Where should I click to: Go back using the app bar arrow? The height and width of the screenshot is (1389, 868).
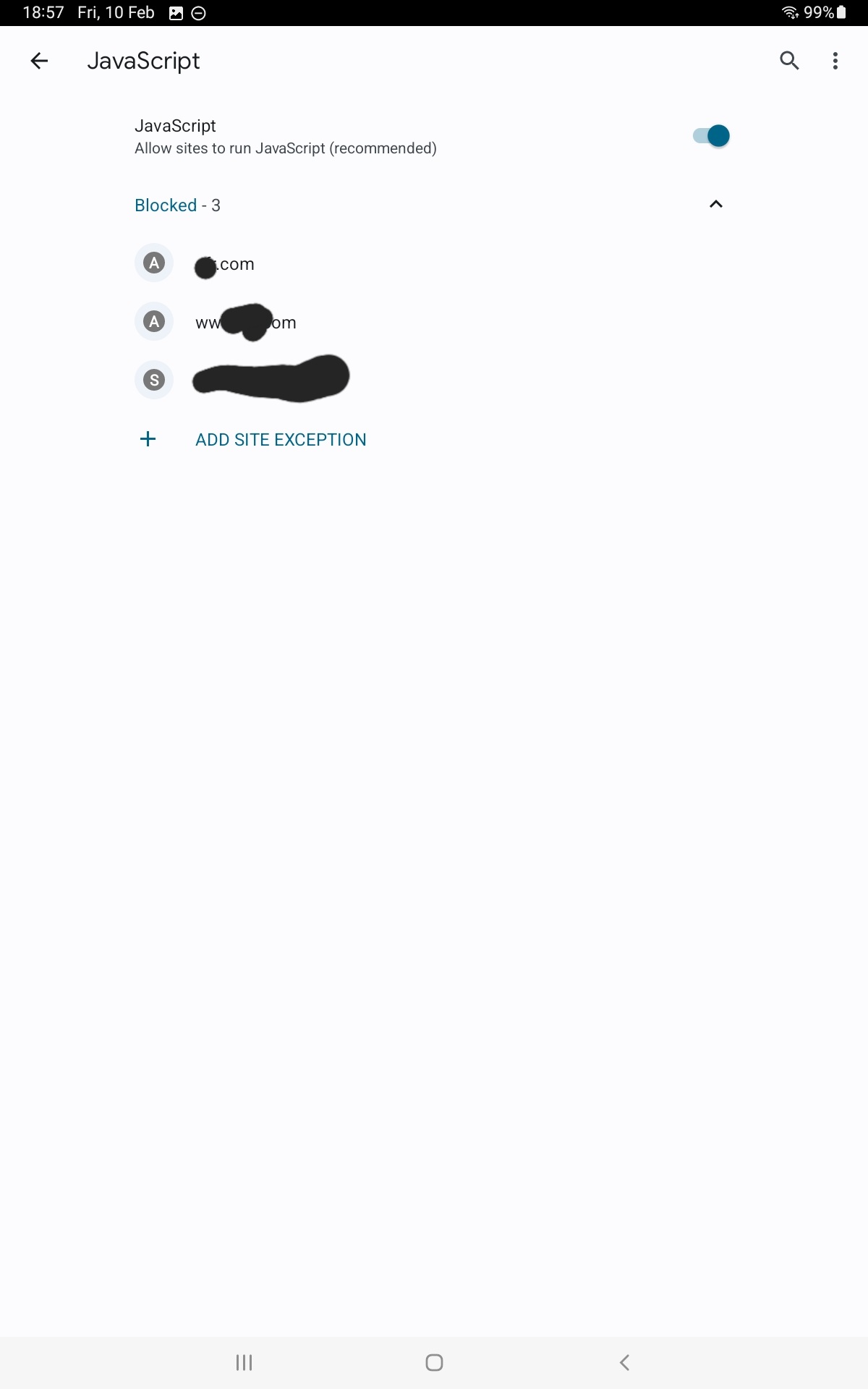pos(39,61)
